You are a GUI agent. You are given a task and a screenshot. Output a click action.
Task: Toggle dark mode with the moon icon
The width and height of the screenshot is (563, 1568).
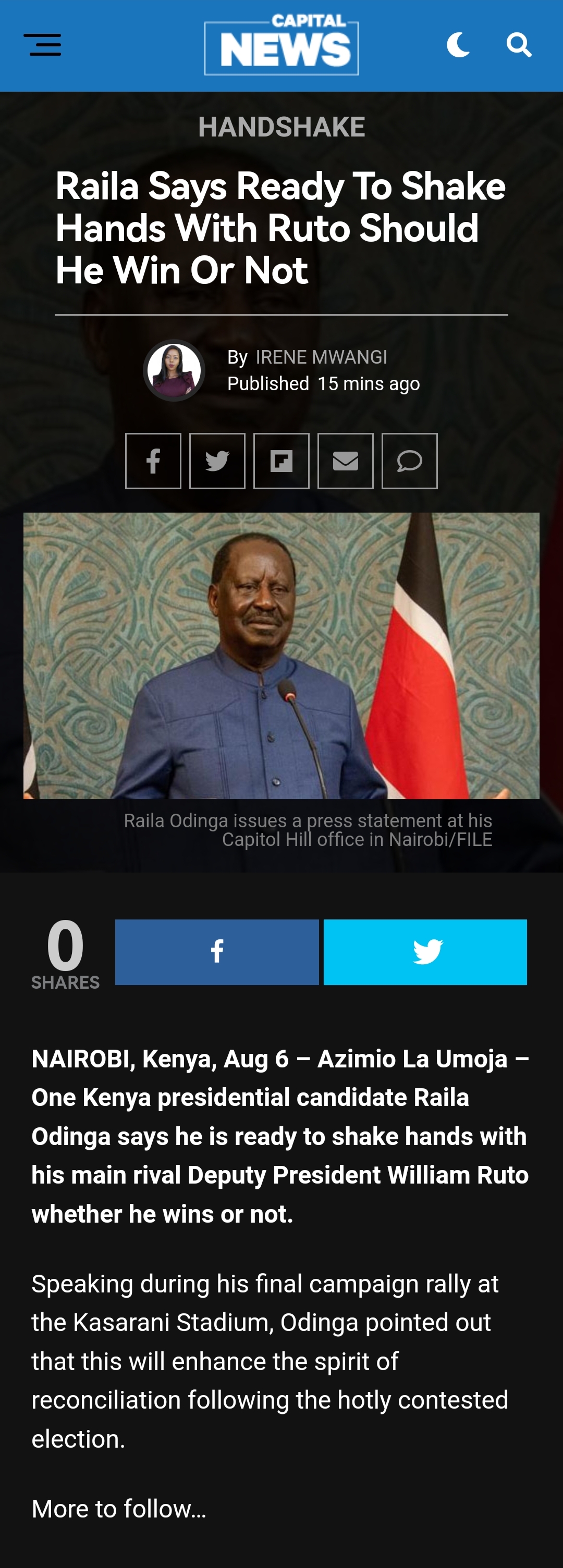458,45
